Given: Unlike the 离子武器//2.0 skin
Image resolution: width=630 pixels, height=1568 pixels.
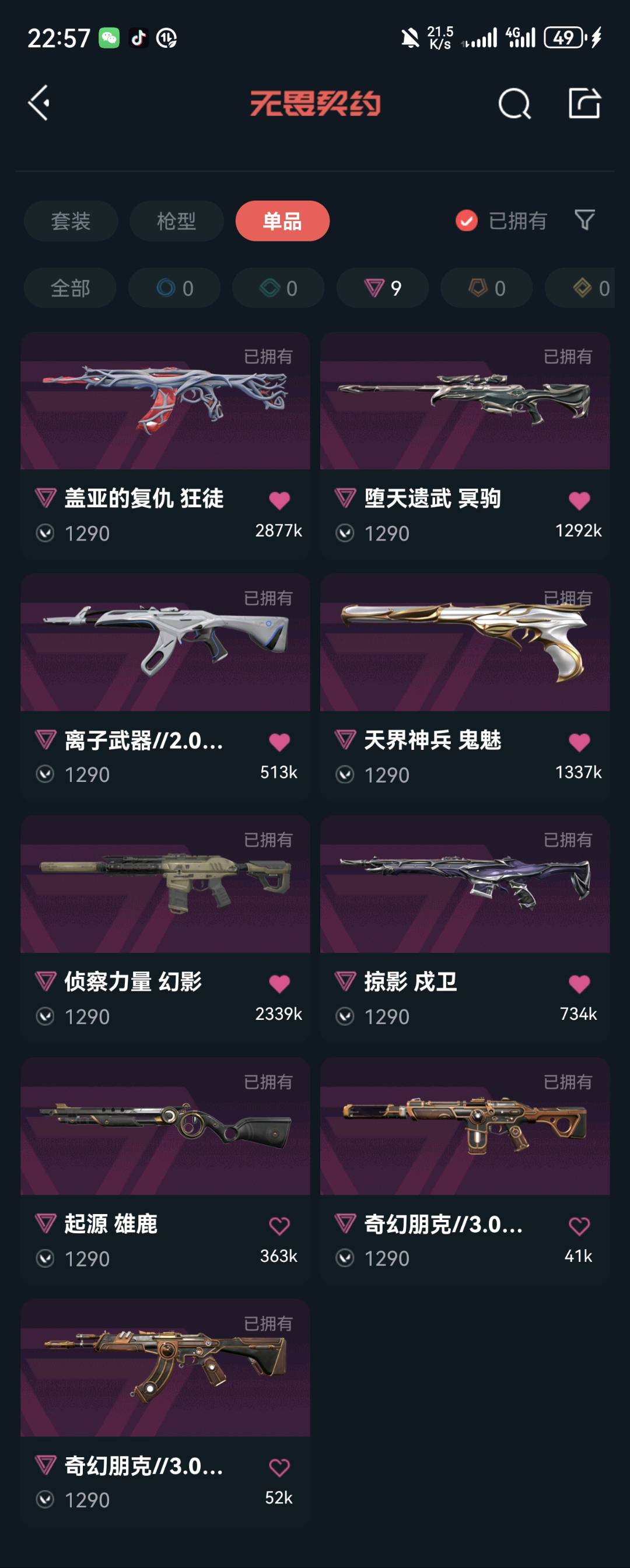Looking at the screenshot, I should pos(279,742).
